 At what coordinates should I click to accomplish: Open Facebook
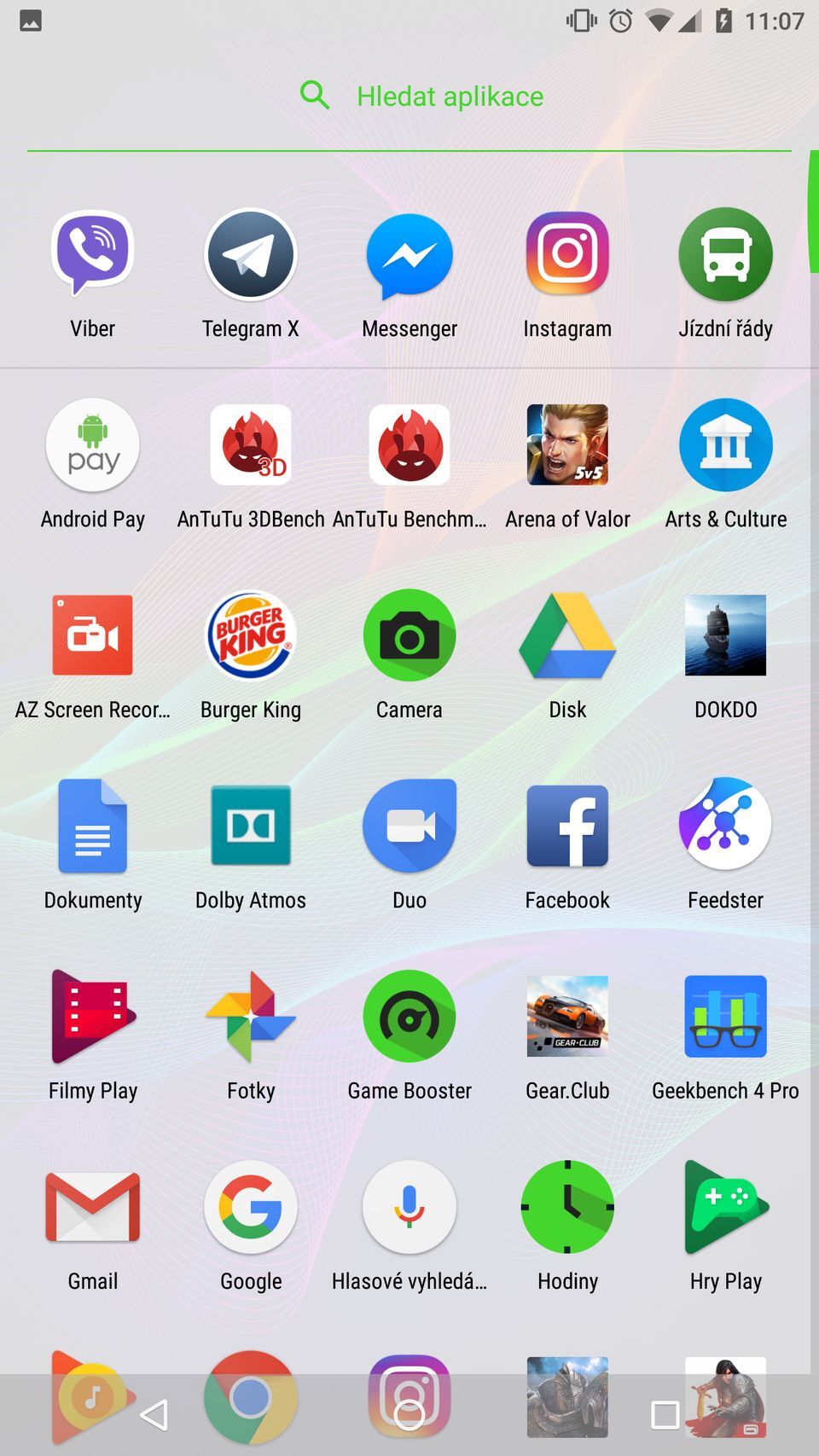(x=567, y=826)
